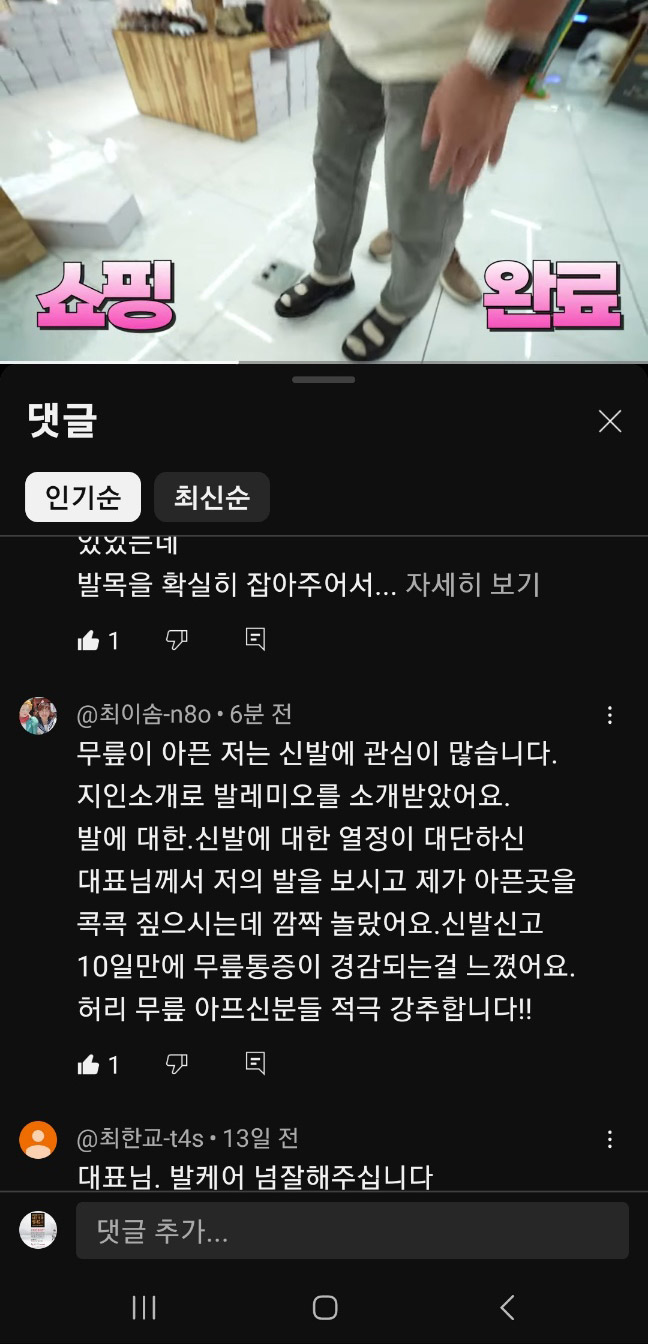Dislike the comment by @최이솜-n8o
The height and width of the screenshot is (1344, 648).
pyautogui.click(x=177, y=1064)
